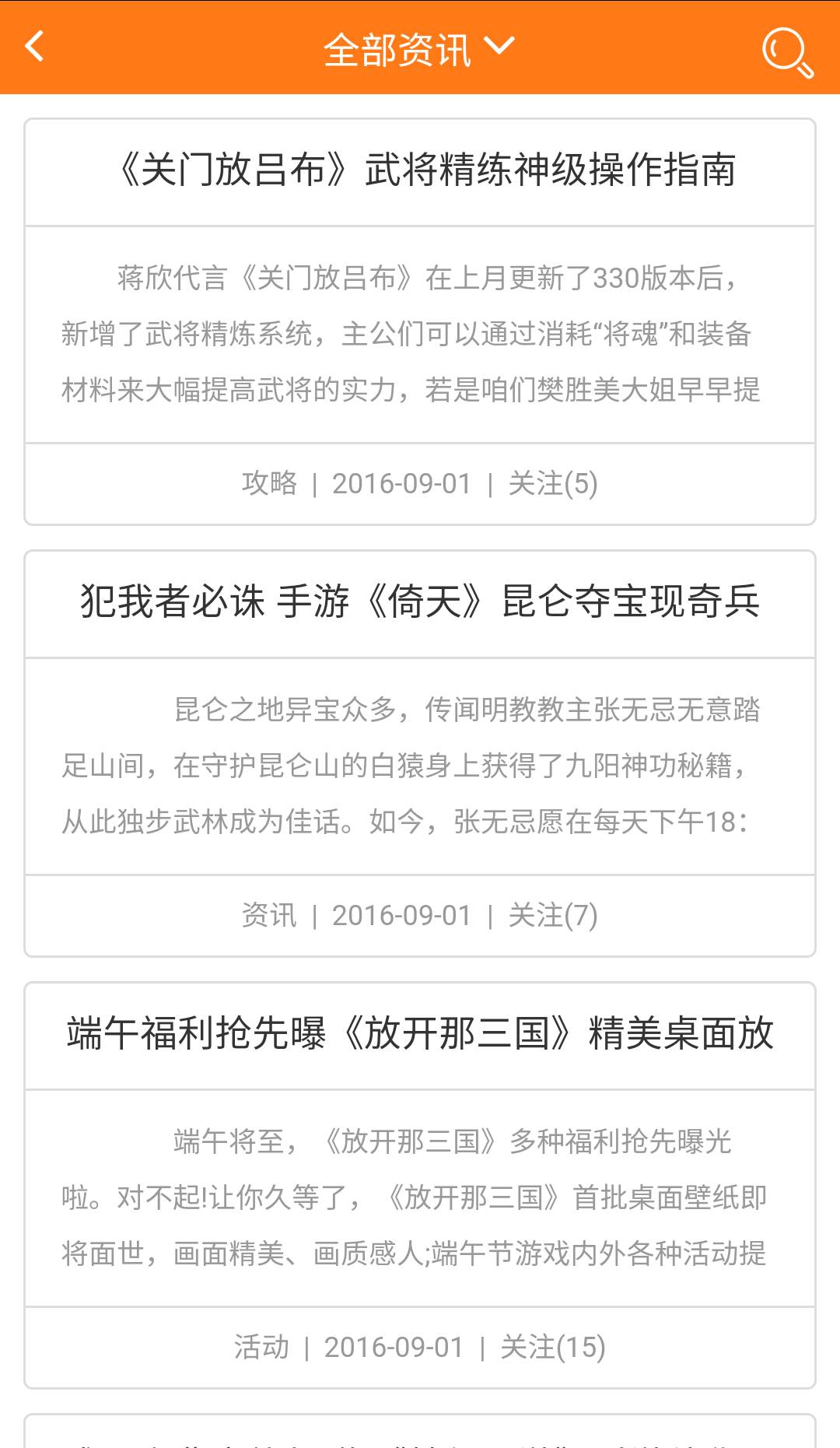Tap 关注(15) on the third article
This screenshot has width=840, height=1448.
click(x=557, y=1346)
